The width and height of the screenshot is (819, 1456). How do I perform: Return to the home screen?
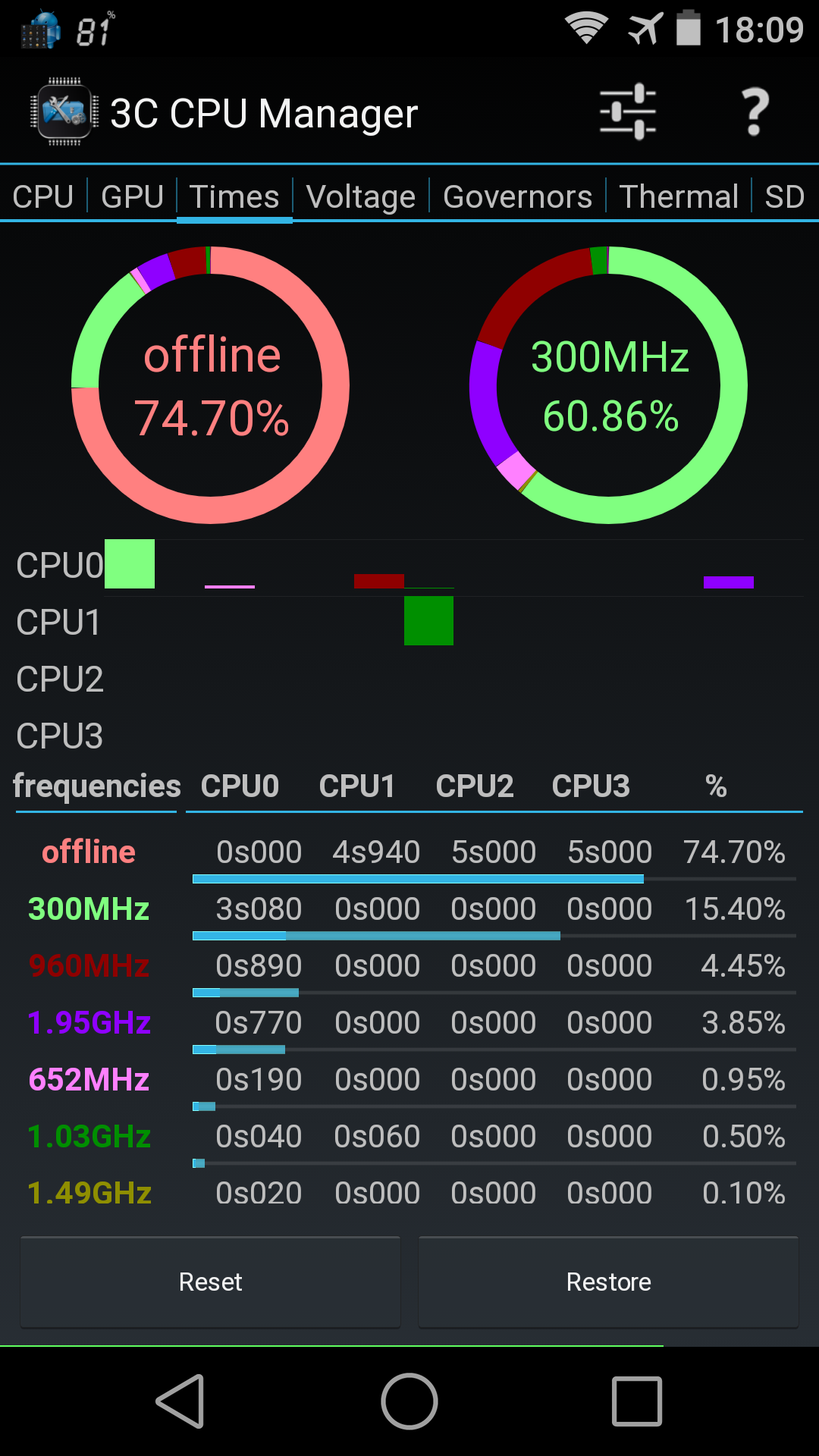point(409,1401)
